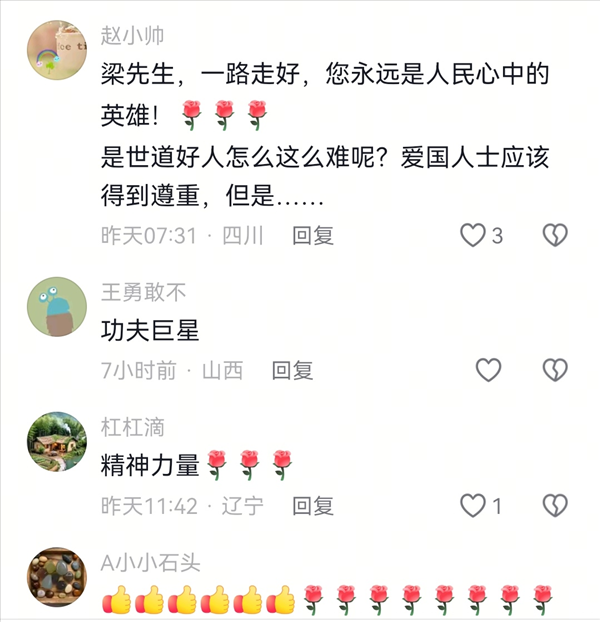Like 王勇敢不's comment

(x=488, y=371)
